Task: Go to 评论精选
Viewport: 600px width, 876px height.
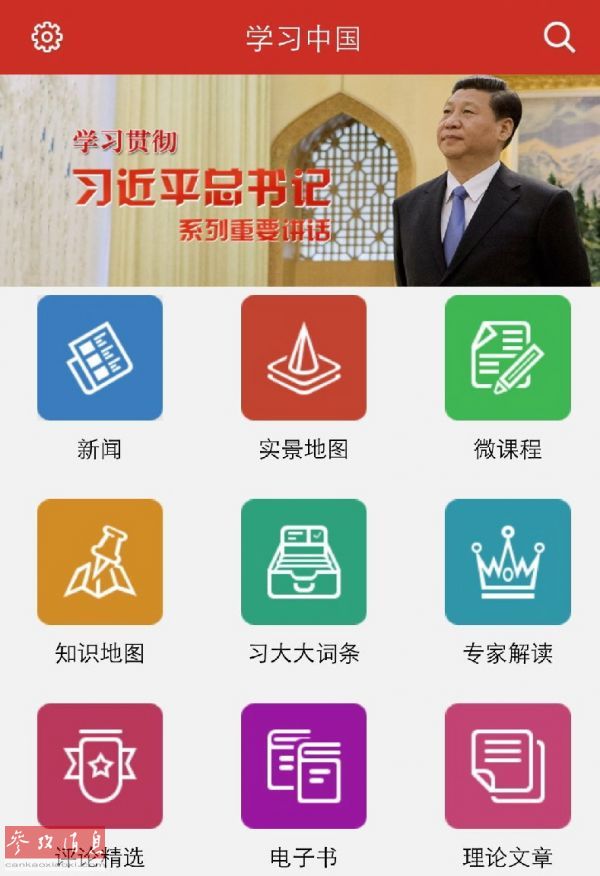Action: coord(100,766)
